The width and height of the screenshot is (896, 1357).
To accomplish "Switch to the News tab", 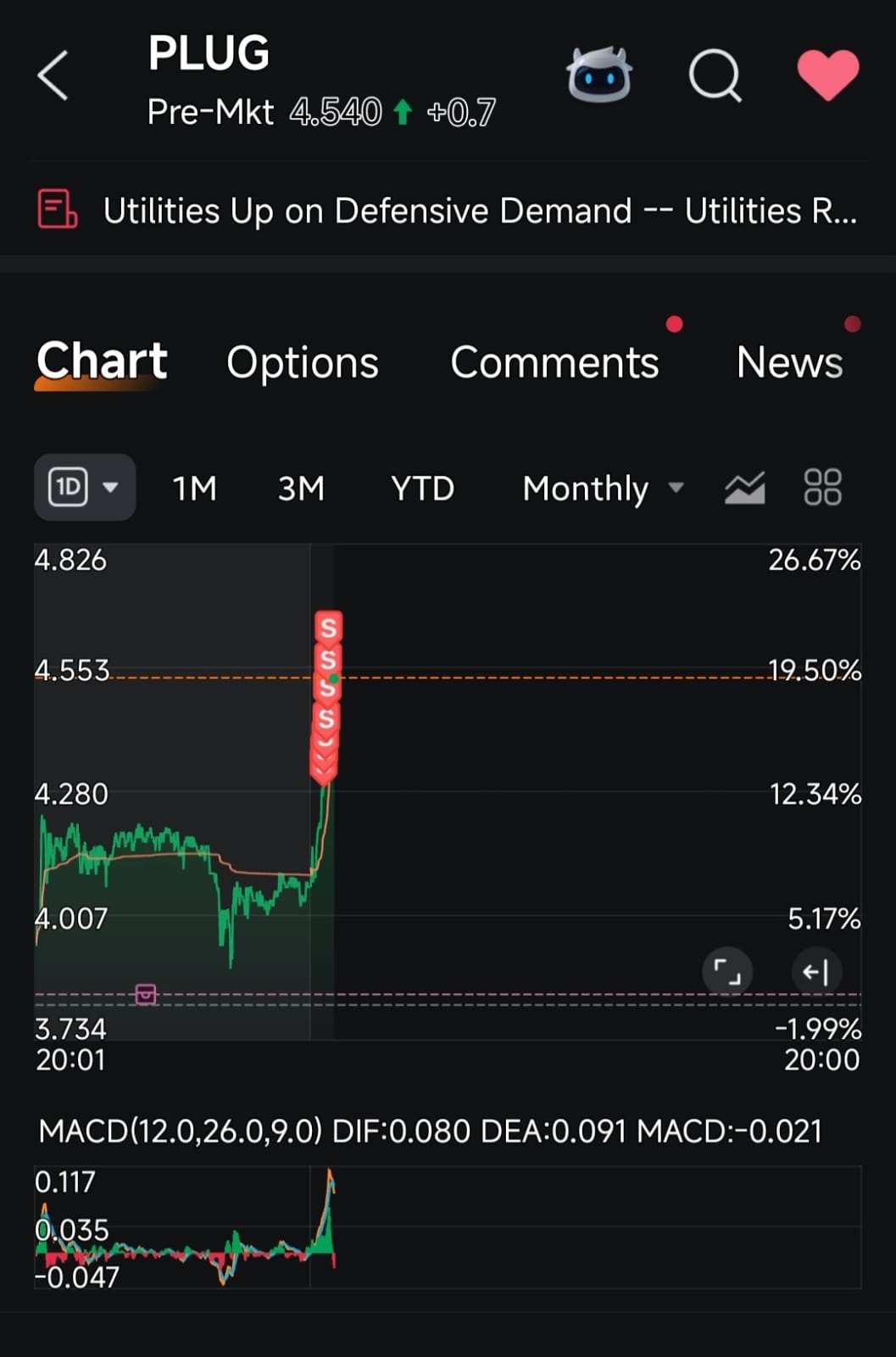I will [x=789, y=362].
